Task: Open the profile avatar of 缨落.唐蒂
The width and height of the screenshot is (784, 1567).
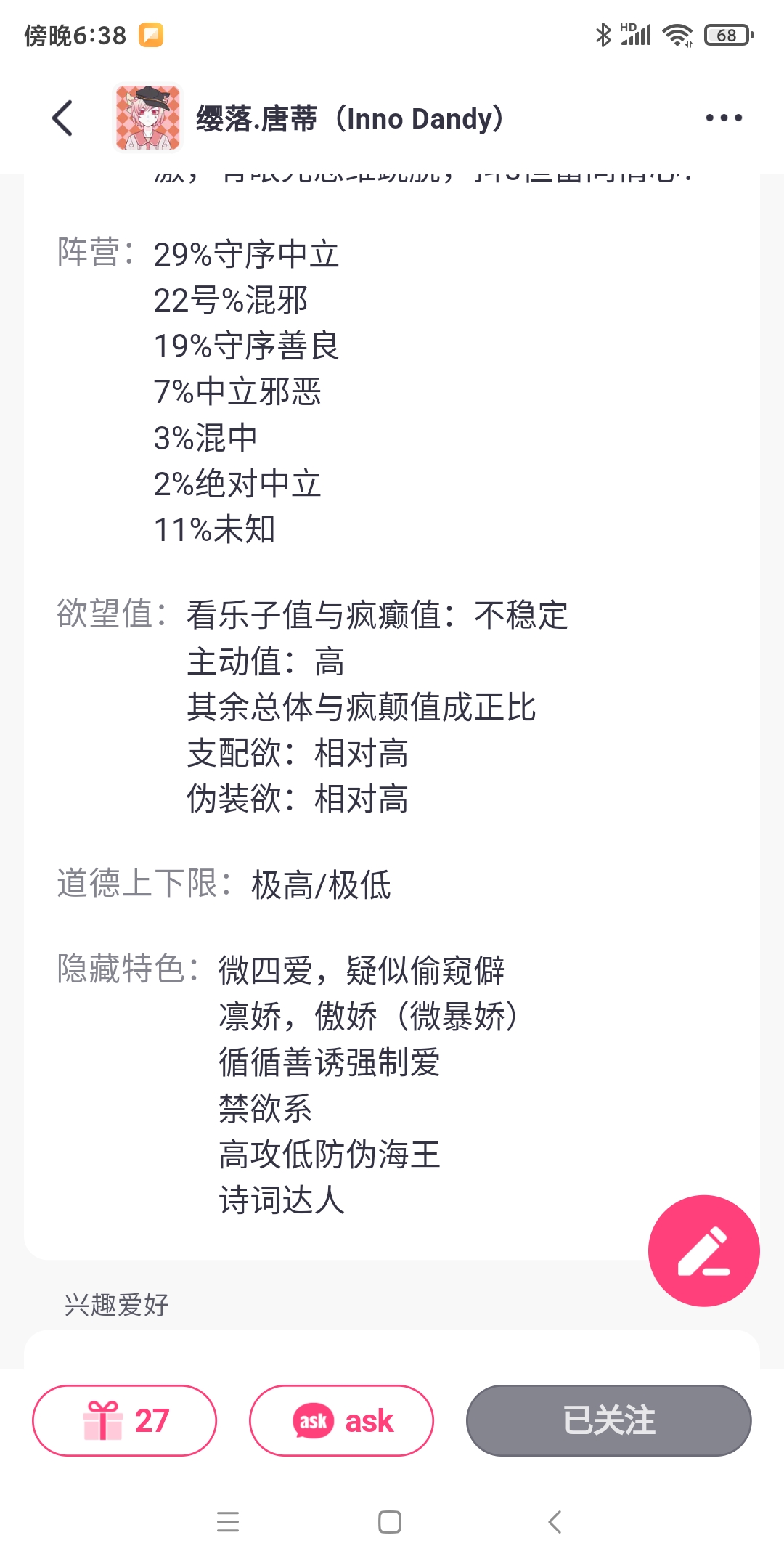Action: click(x=148, y=118)
